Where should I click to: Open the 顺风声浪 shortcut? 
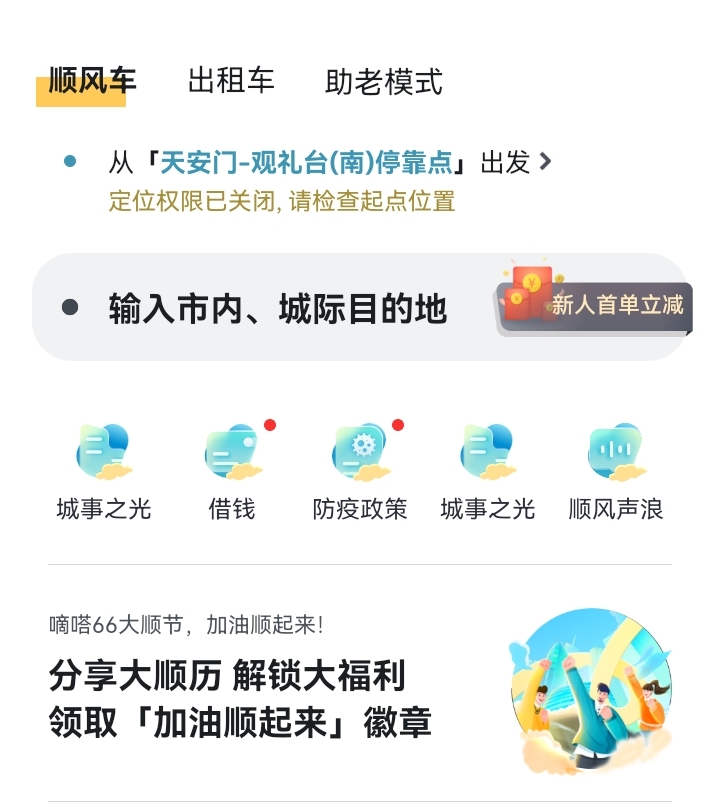(615, 472)
